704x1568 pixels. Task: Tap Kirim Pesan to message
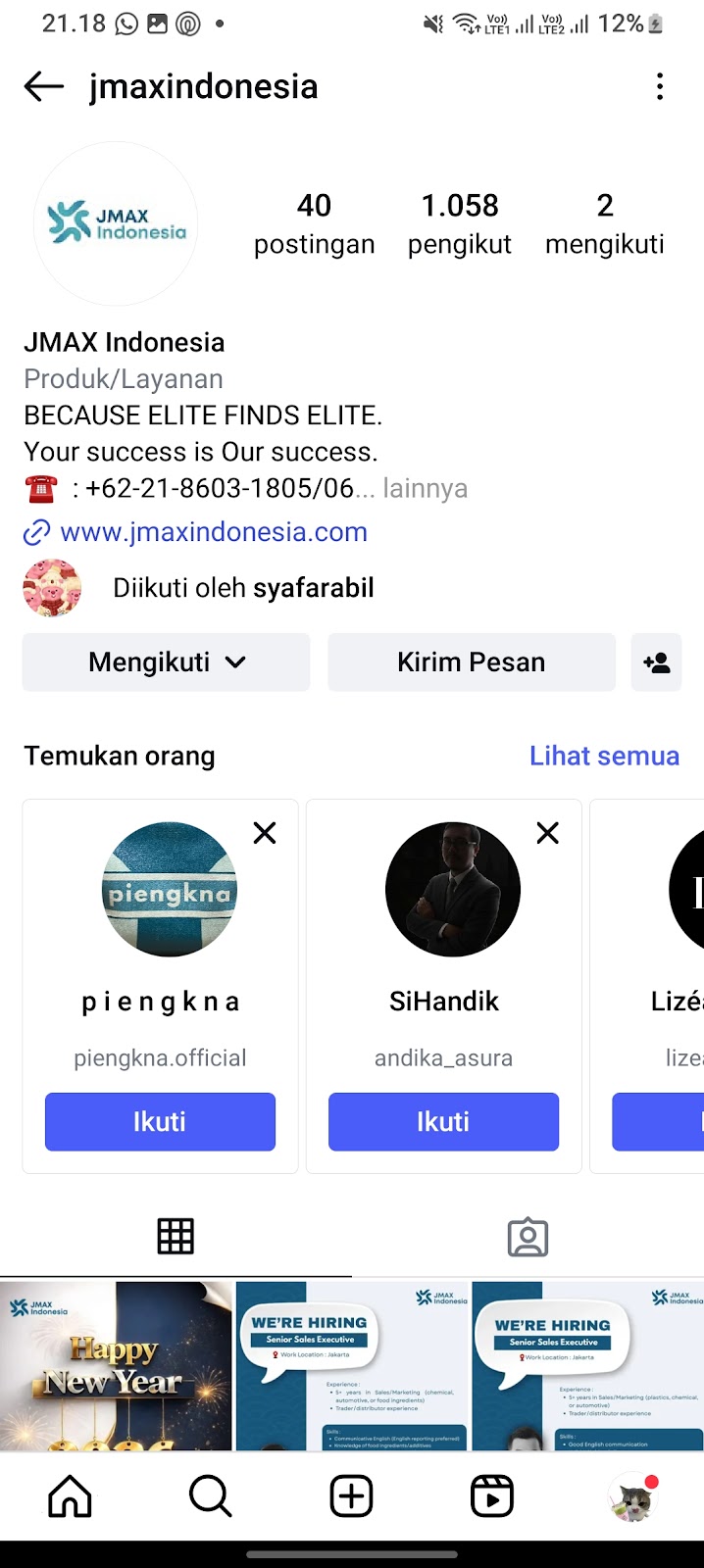click(x=471, y=662)
